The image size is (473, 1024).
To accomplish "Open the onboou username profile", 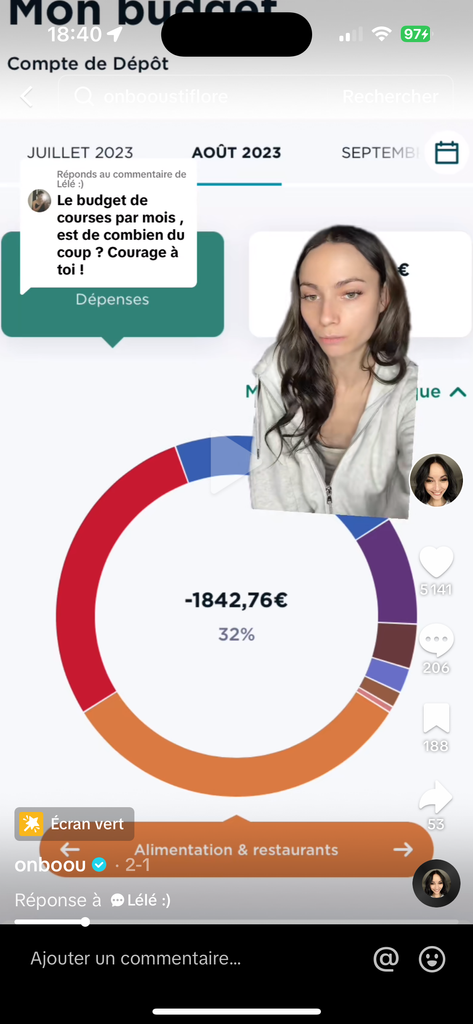I will [50, 865].
